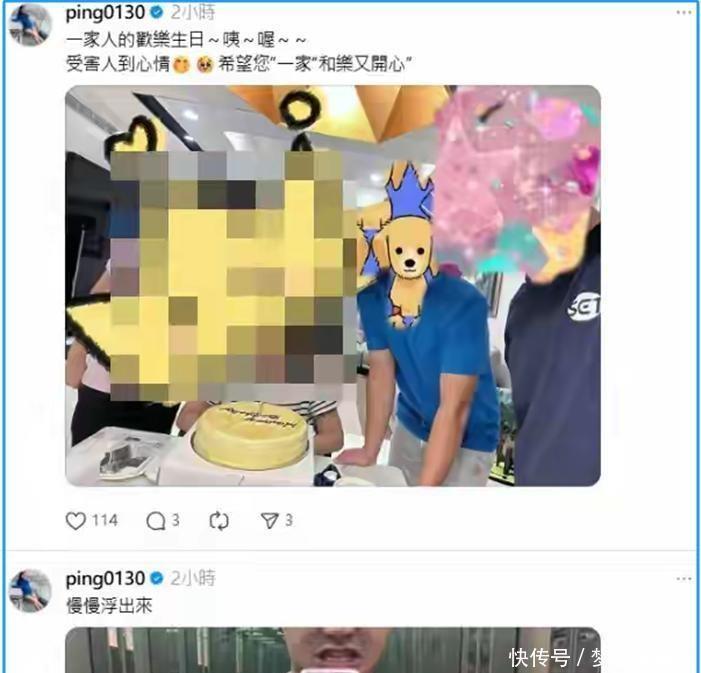
Task: Open comments on the birthday cake post
Action: (156, 521)
